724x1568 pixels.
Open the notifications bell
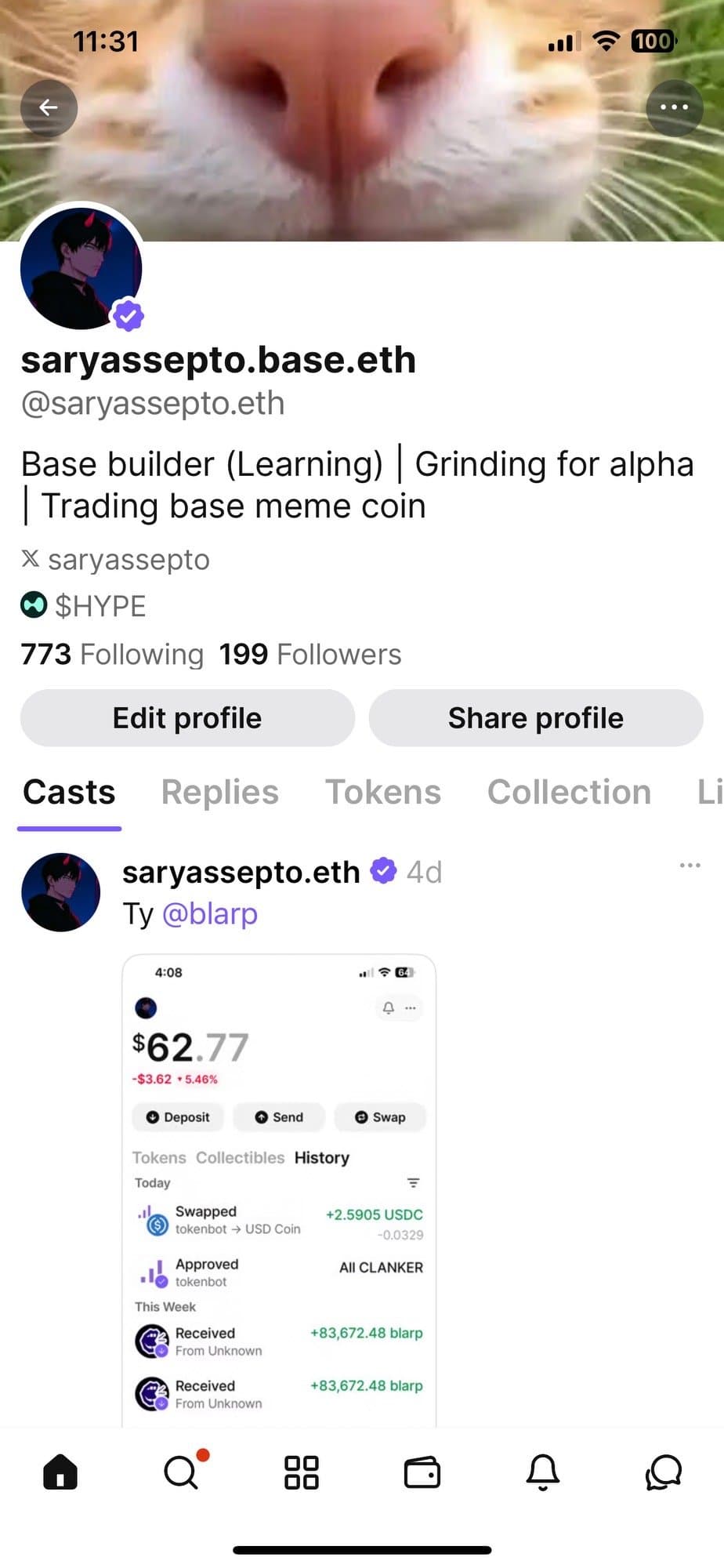pos(544,1472)
